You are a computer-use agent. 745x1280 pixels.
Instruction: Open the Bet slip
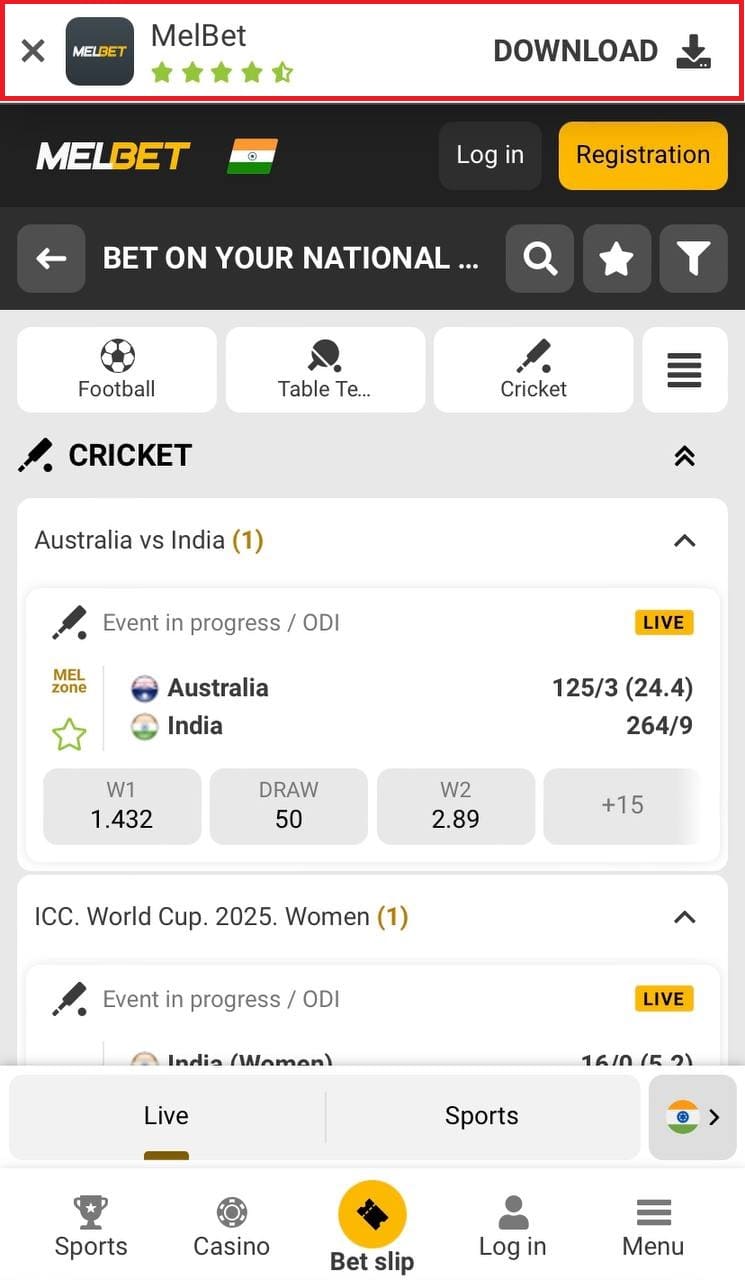(372, 1225)
